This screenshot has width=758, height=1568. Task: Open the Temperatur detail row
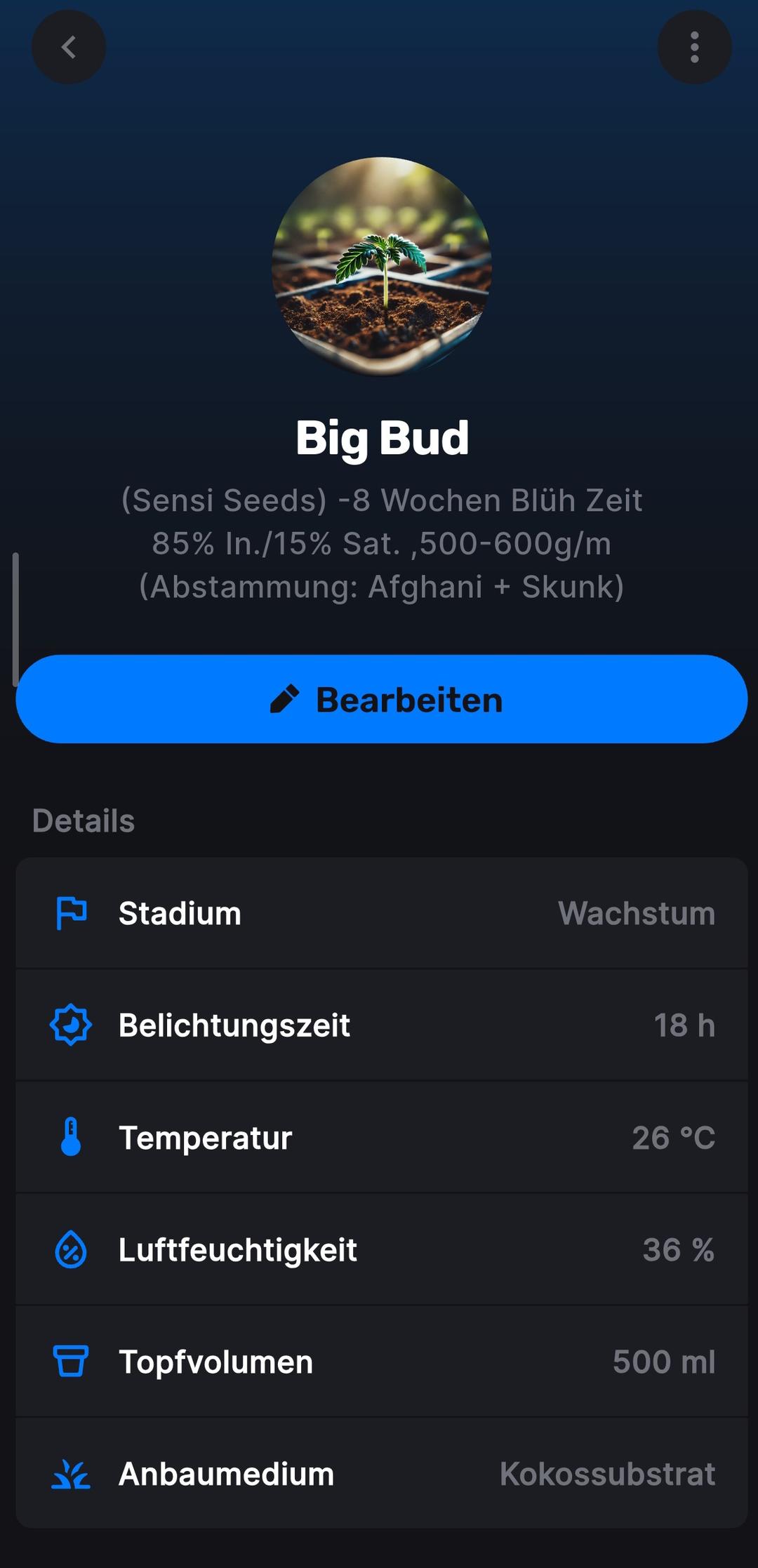(381, 1137)
